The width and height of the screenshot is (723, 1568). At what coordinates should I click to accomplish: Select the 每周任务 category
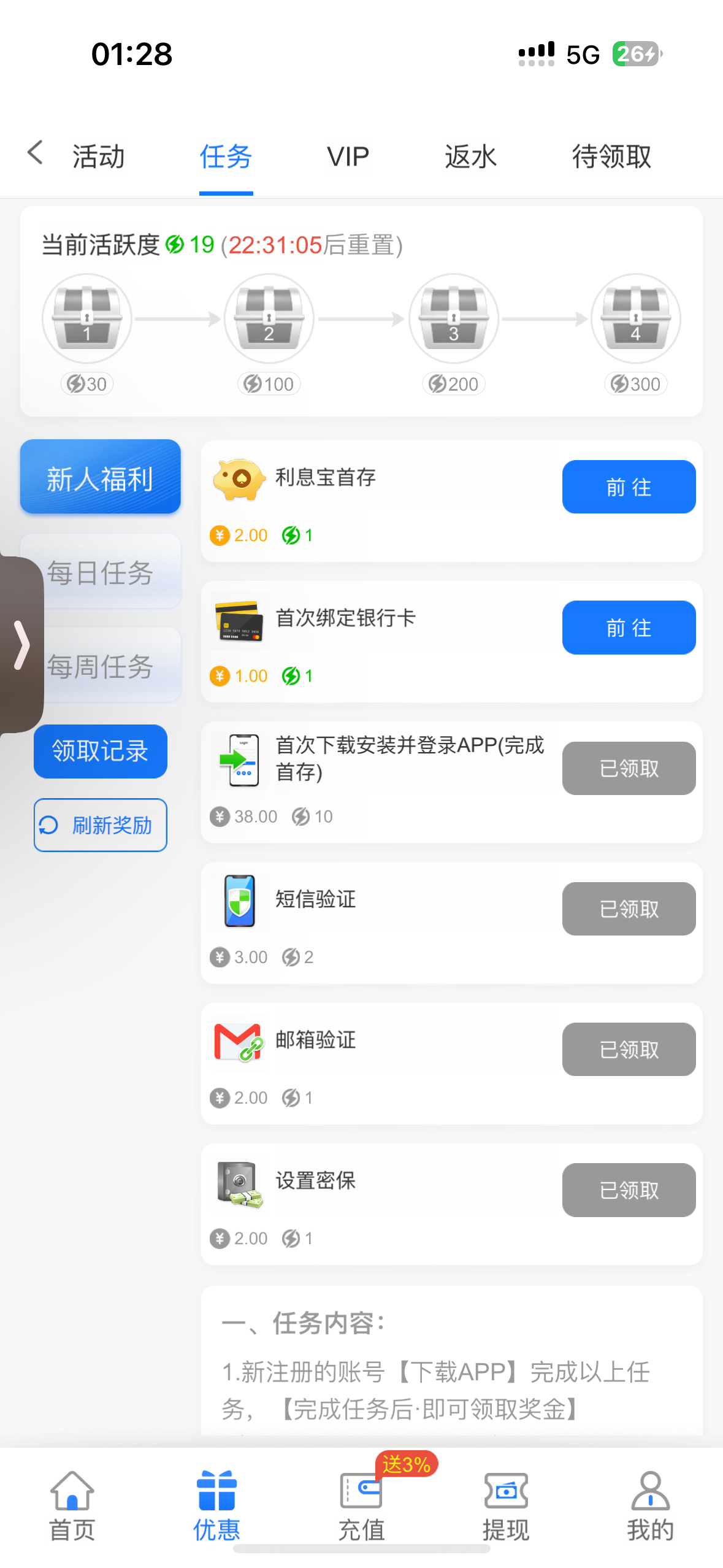[x=101, y=666]
